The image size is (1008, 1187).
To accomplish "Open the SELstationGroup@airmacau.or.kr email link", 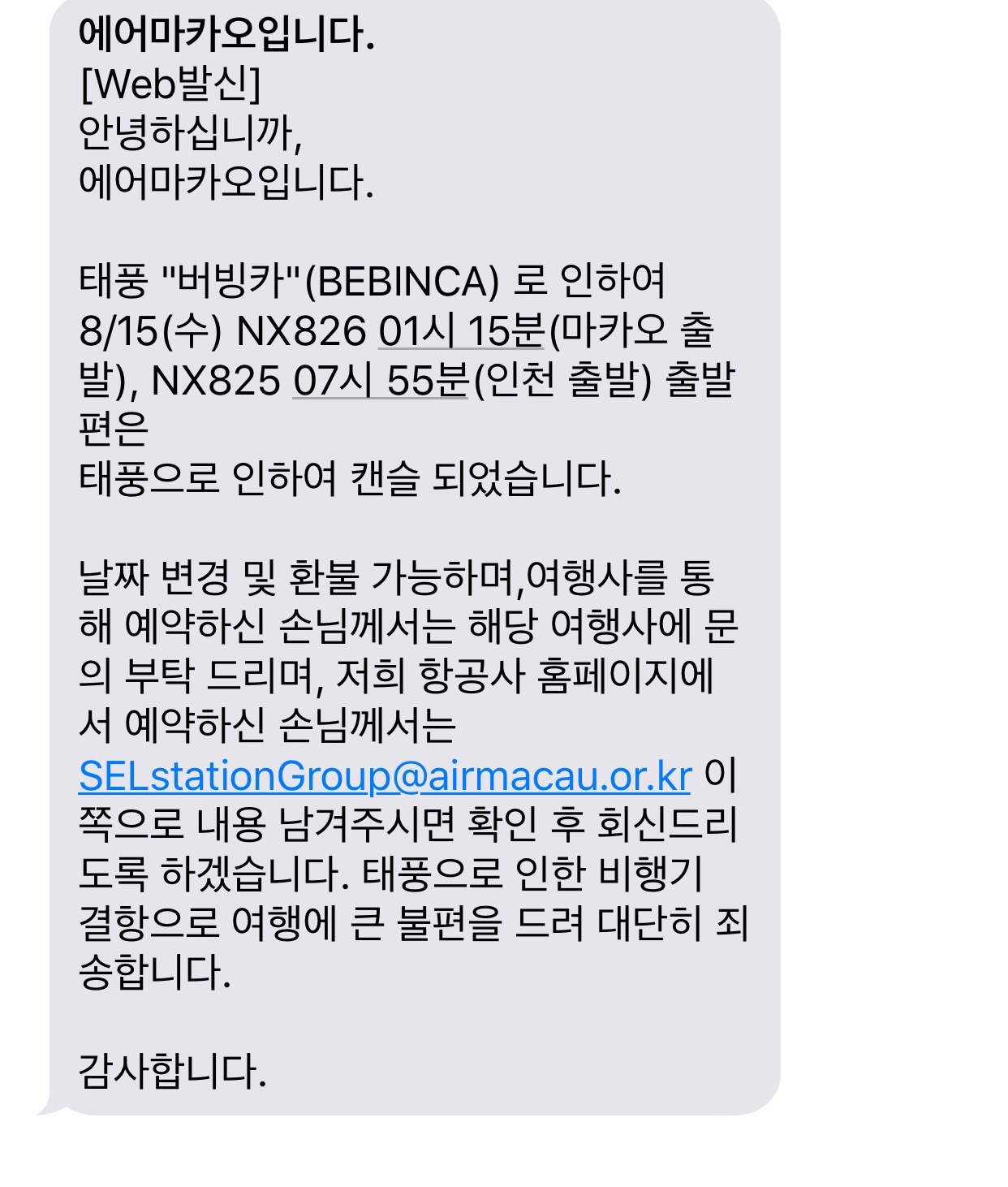I will [385, 775].
